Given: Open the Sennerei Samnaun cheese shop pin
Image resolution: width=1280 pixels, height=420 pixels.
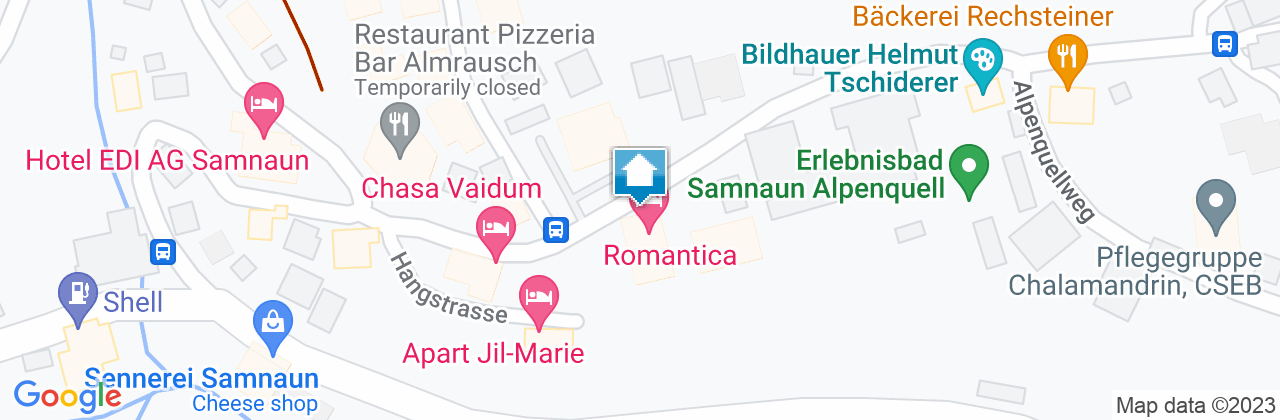Looking at the screenshot, I should (271, 322).
